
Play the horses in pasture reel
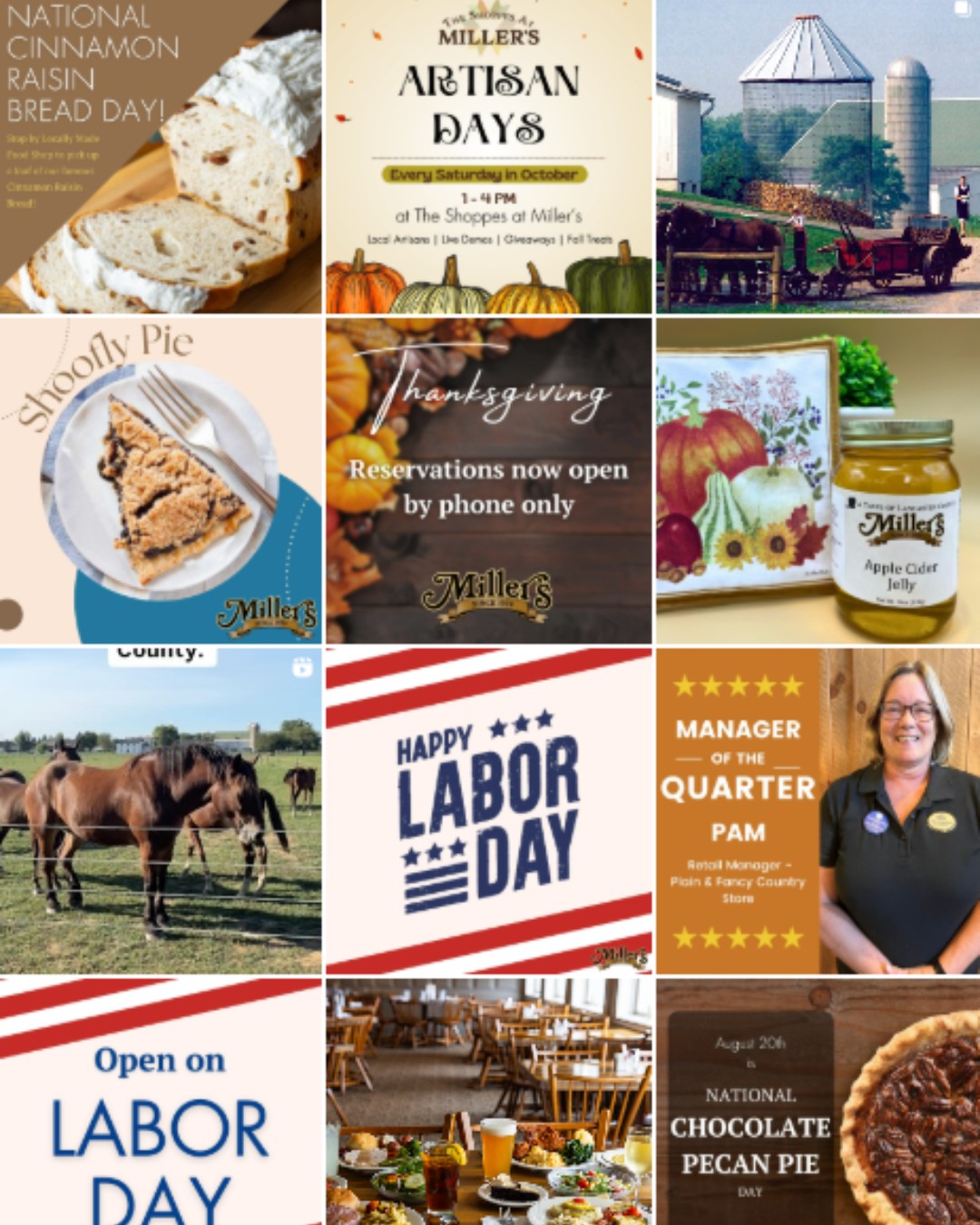161,810
